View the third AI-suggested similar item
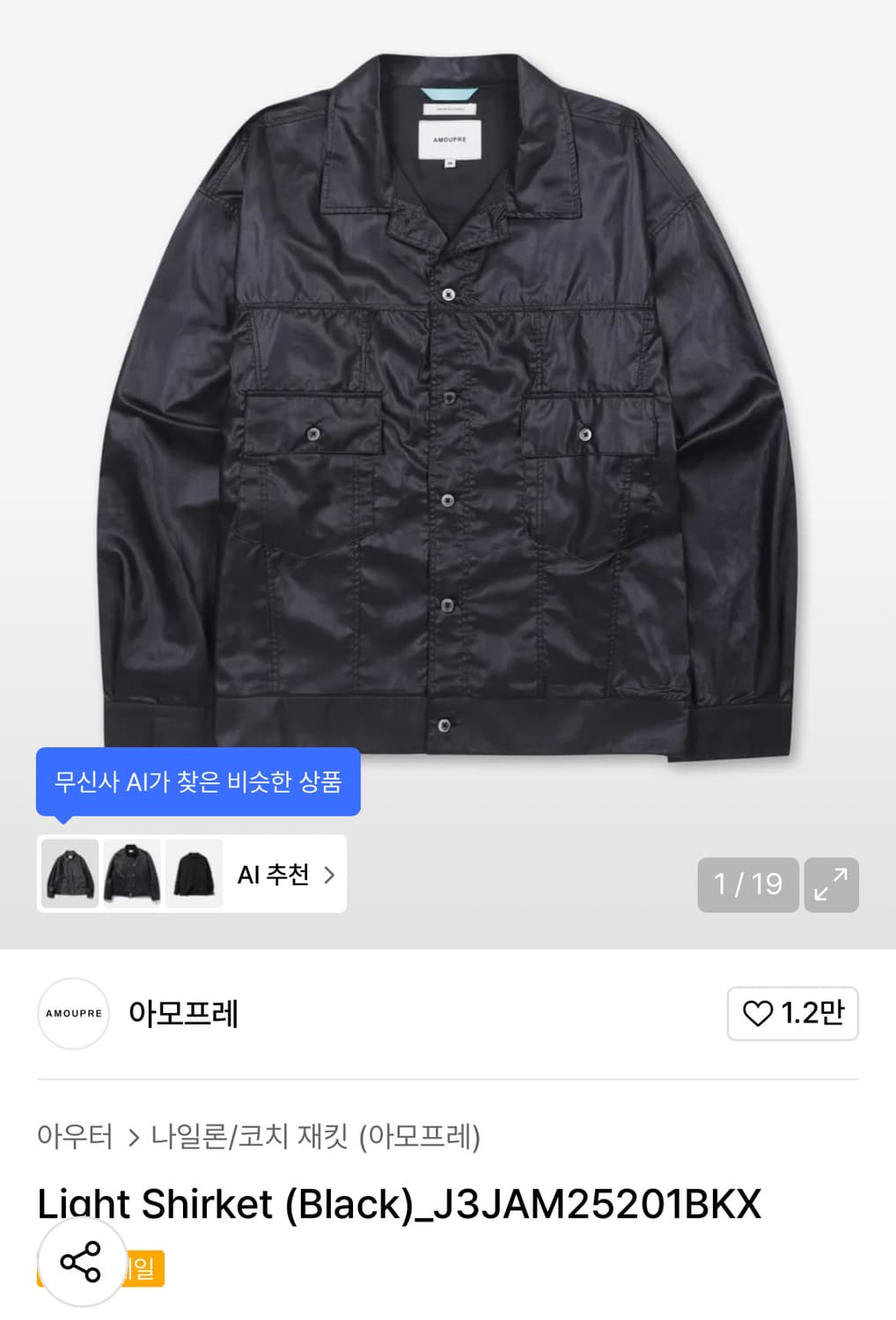Image resolution: width=896 pixels, height=1320 pixels. (194, 874)
